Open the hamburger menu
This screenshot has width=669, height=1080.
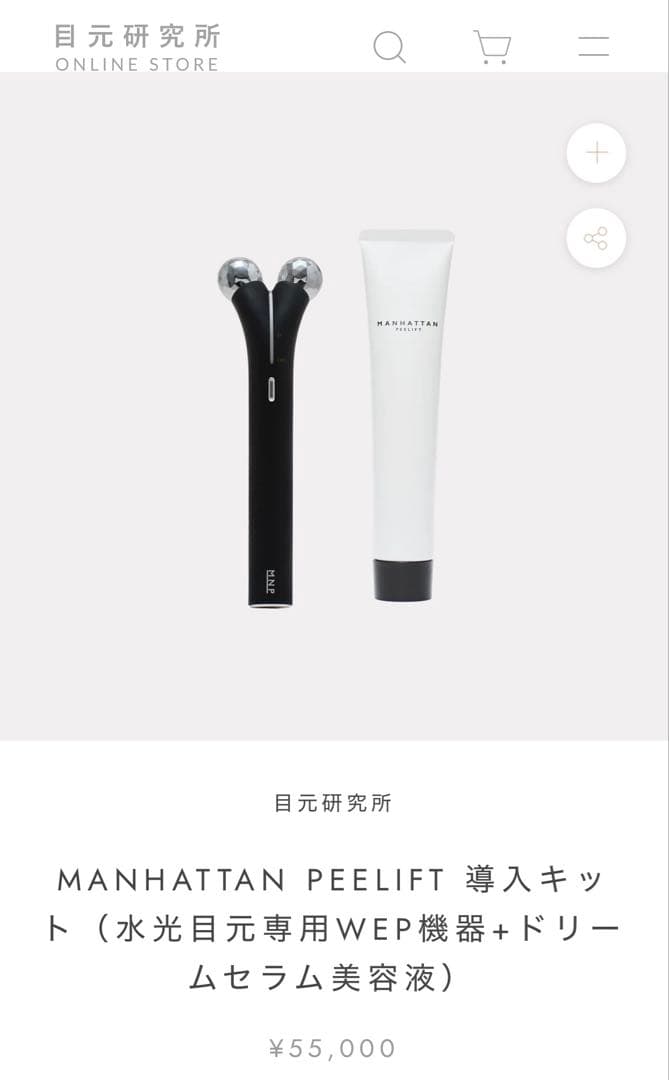[594, 46]
